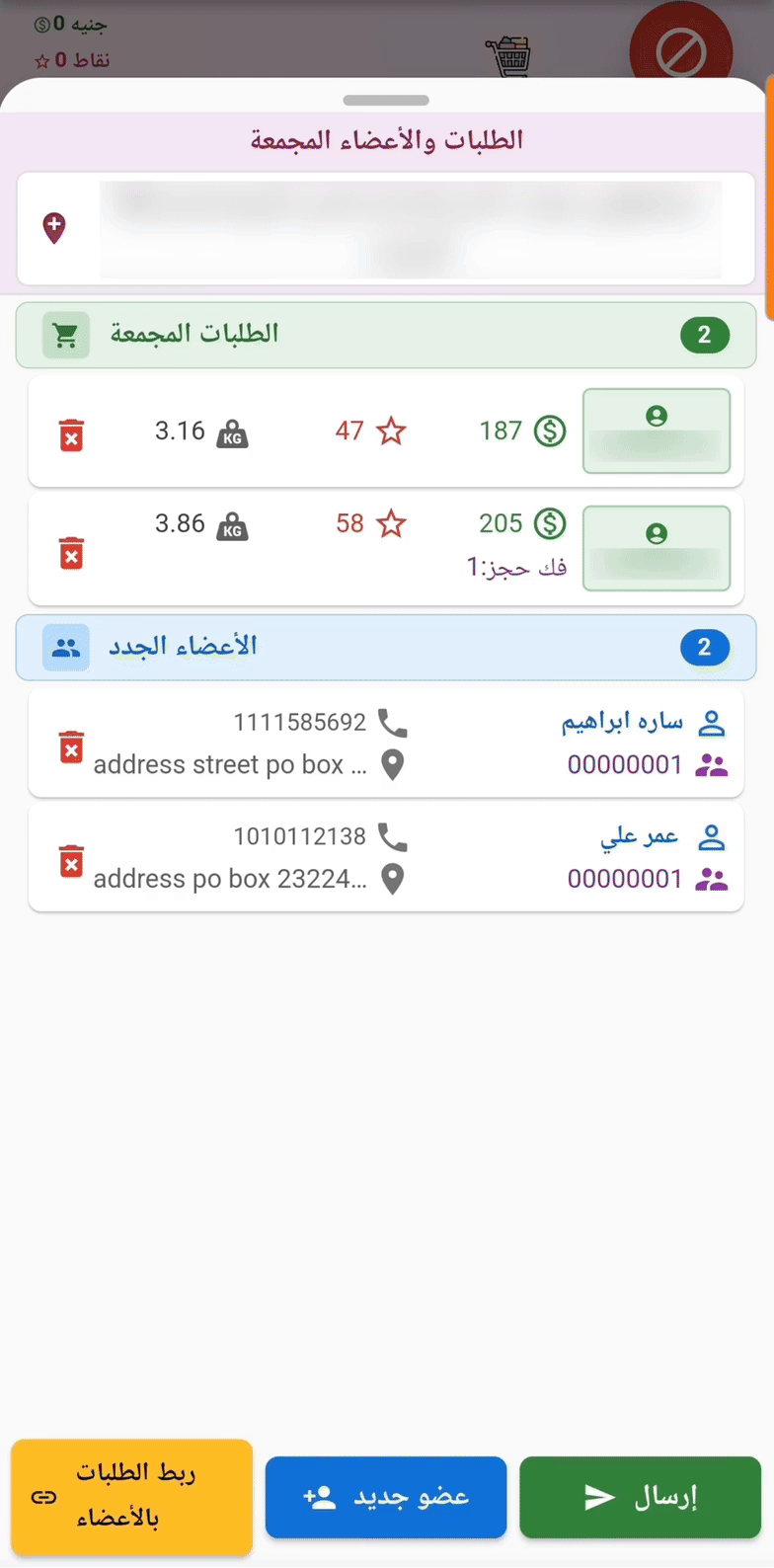Tap the drag handle at the top of the sheet
The image size is (774, 1568).
pyautogui.click(x=386, y=99)
